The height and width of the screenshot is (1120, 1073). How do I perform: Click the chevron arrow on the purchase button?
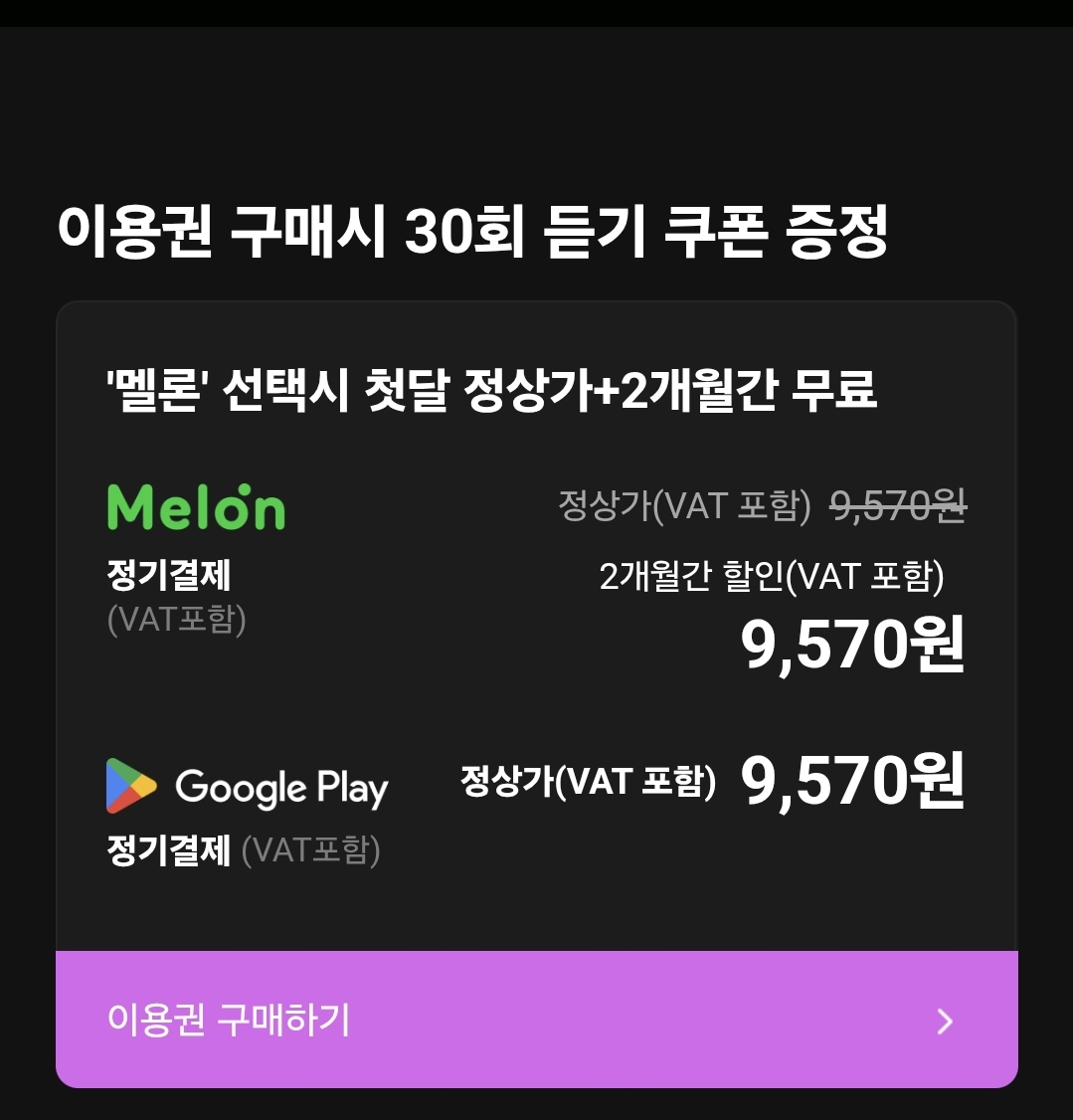pyautogui.click(x=945, y=1021)
